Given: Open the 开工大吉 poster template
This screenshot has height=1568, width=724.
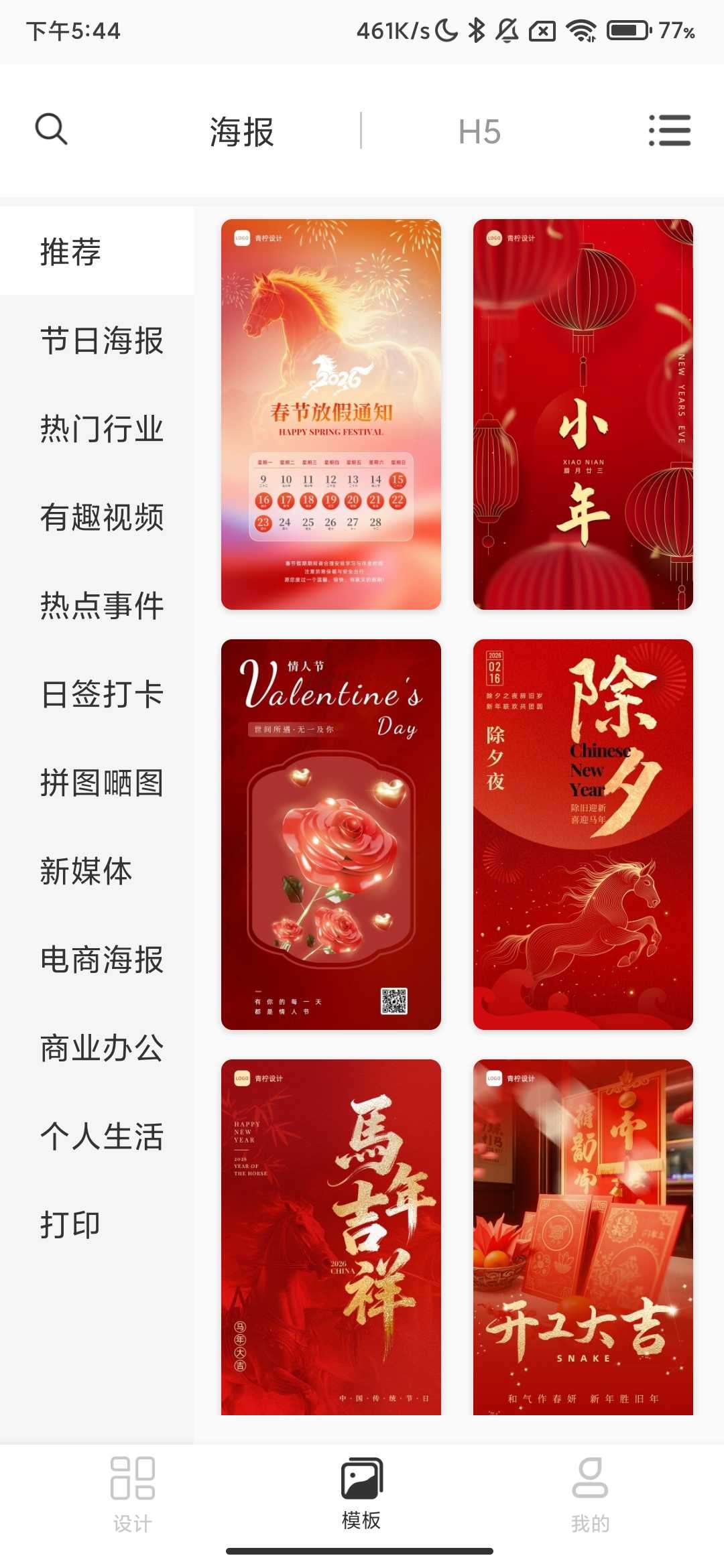Looking at the screenshot, I should 583,1236.
